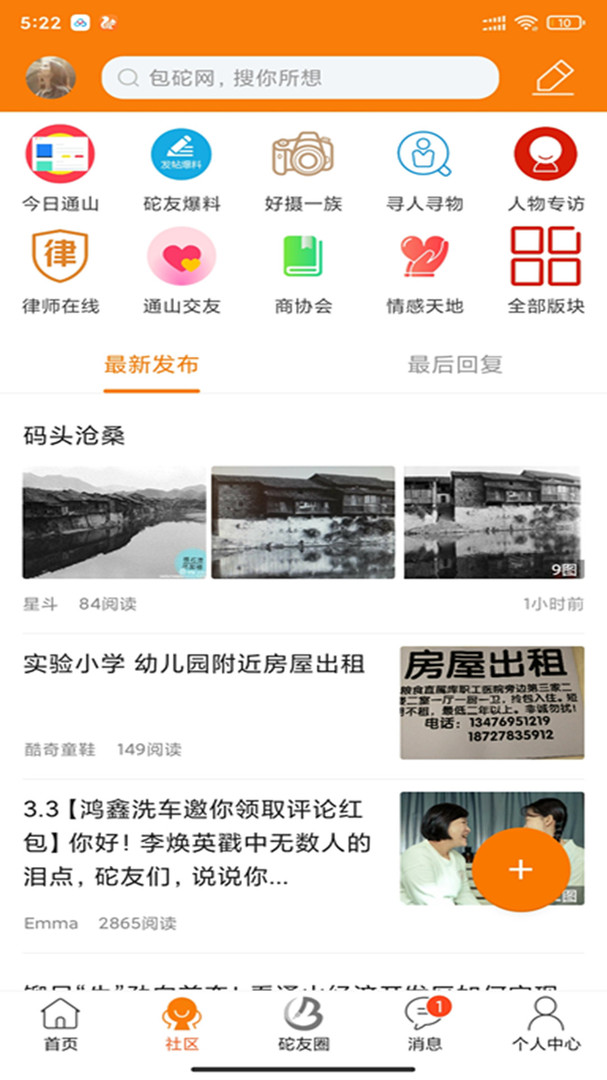Open 今日通山 section
The image size is (607, 1080).
tap(60, 168)
